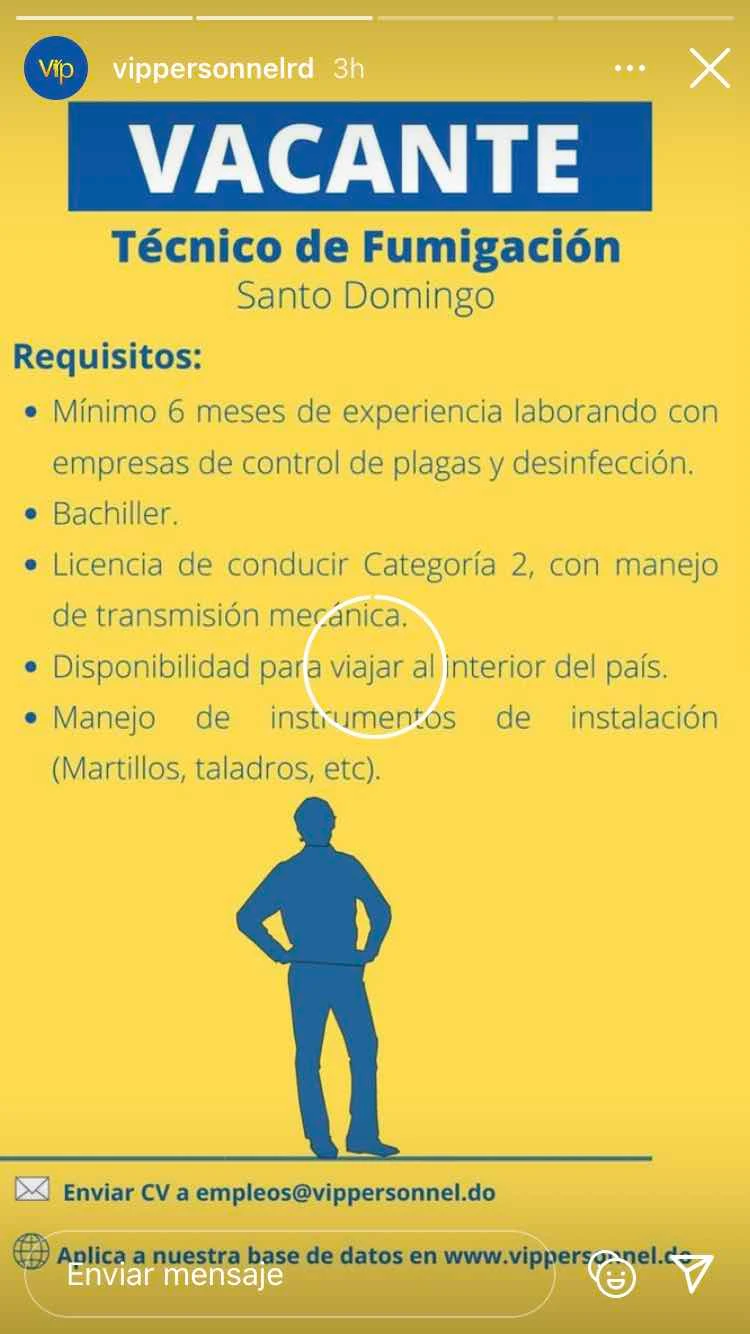Screen dimensions: 750x1334
Task: Open quick emoji reactions
Action: [612, 1274]
